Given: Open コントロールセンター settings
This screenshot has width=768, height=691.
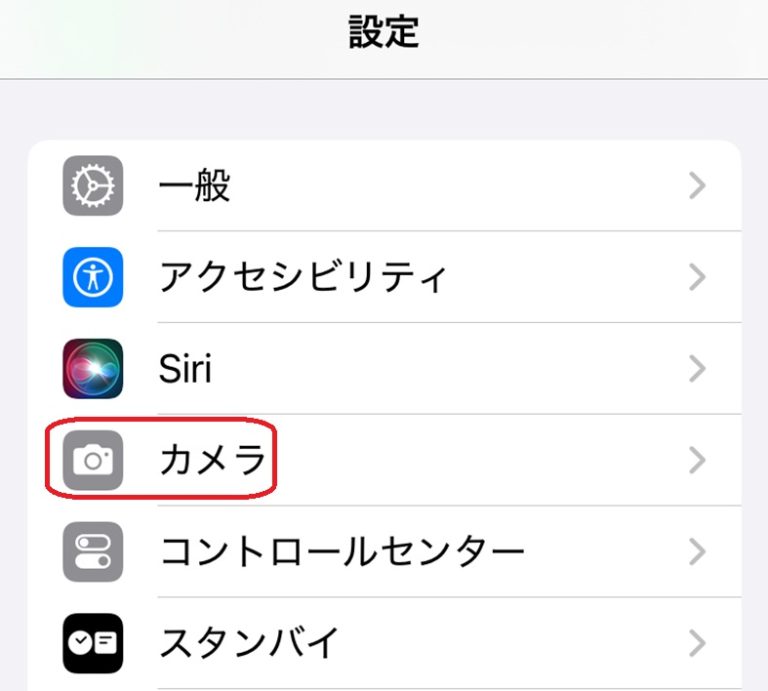Looking at the screenshot, I should (x=384, y=551).
